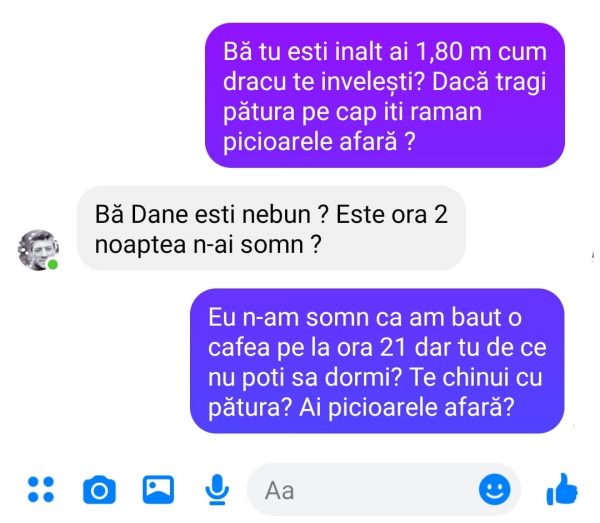Open the emoji smiley picker

(x=494, y=489)
